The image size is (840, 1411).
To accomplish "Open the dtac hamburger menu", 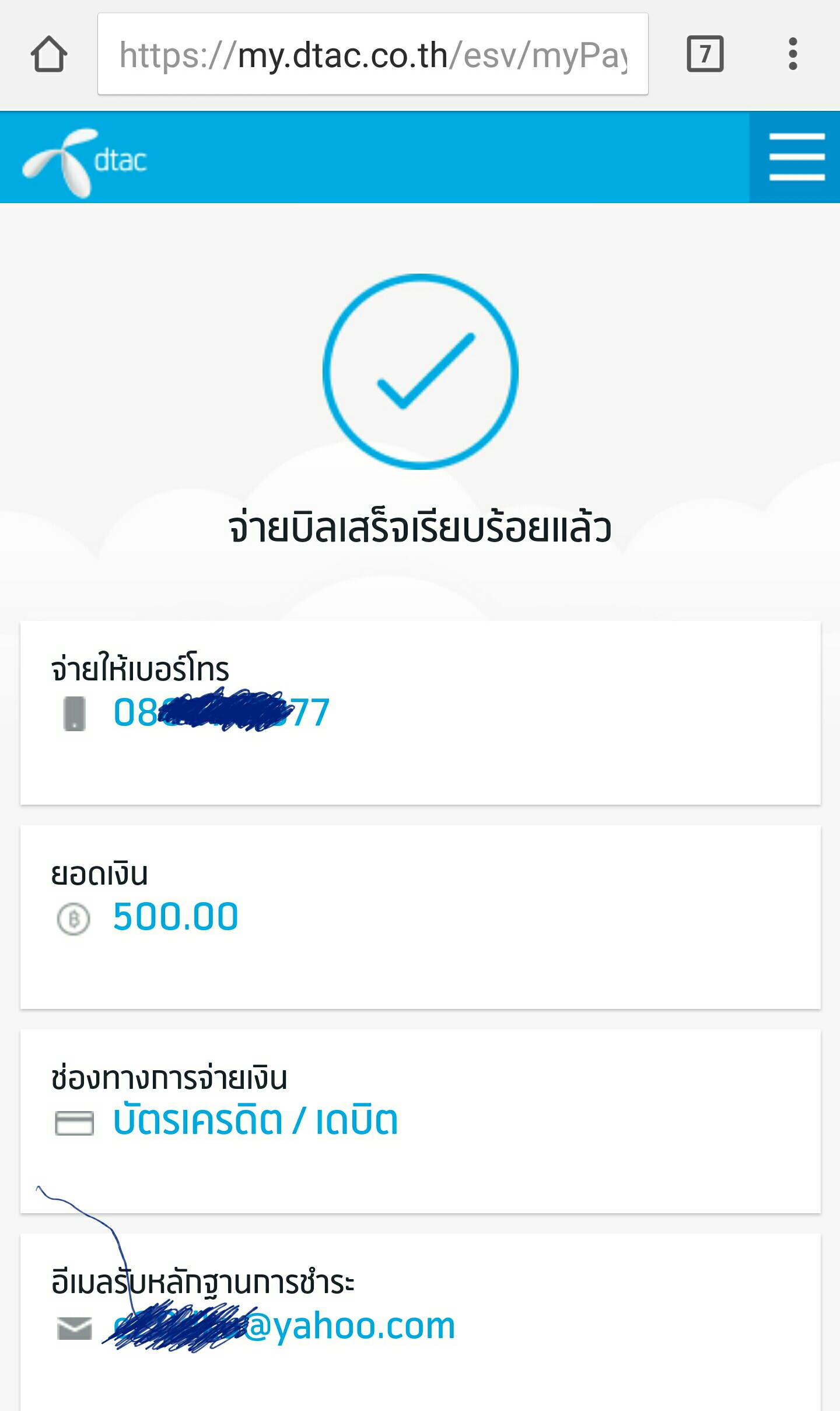I will [796, 157].
